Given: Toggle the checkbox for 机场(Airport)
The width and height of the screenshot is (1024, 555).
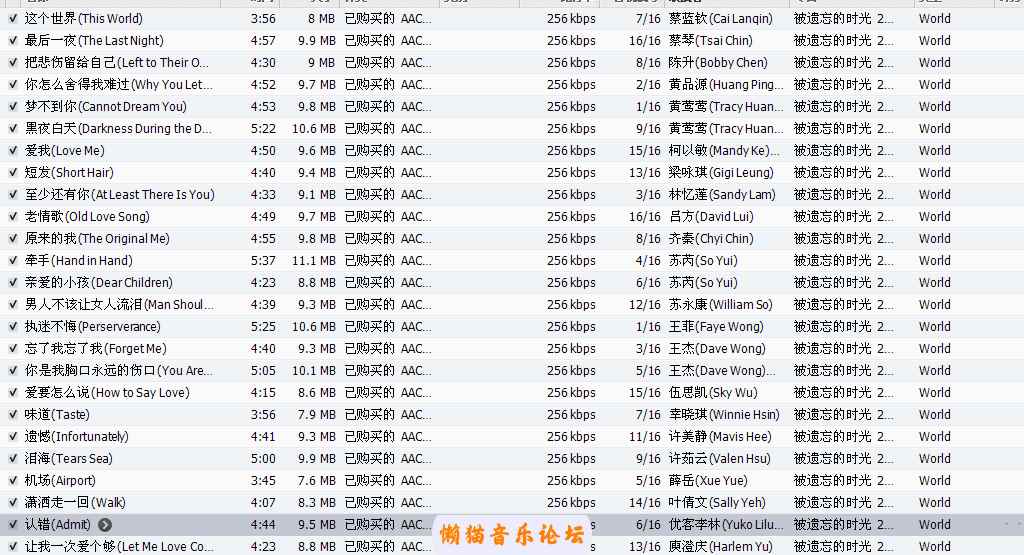Looking at the screenshot, I should pyautogui.click(x=12, y=480).
